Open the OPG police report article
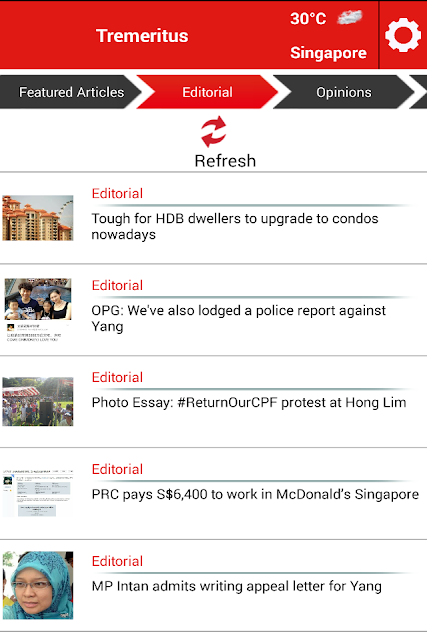Screen dimensions: 427x640 click(x=214, y=310)
